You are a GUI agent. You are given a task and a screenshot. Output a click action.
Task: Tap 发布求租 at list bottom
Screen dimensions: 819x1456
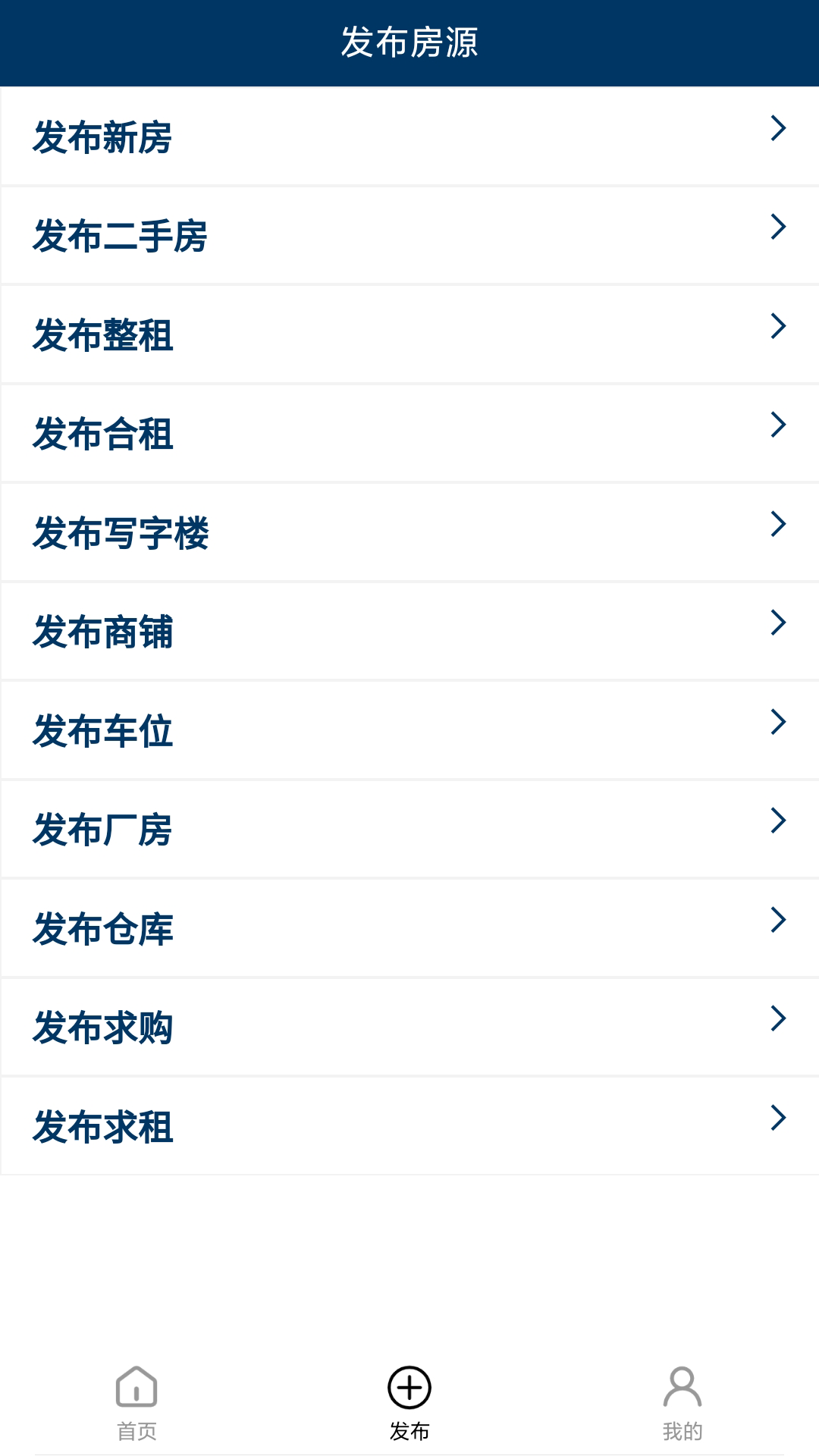pos(104,1127)
